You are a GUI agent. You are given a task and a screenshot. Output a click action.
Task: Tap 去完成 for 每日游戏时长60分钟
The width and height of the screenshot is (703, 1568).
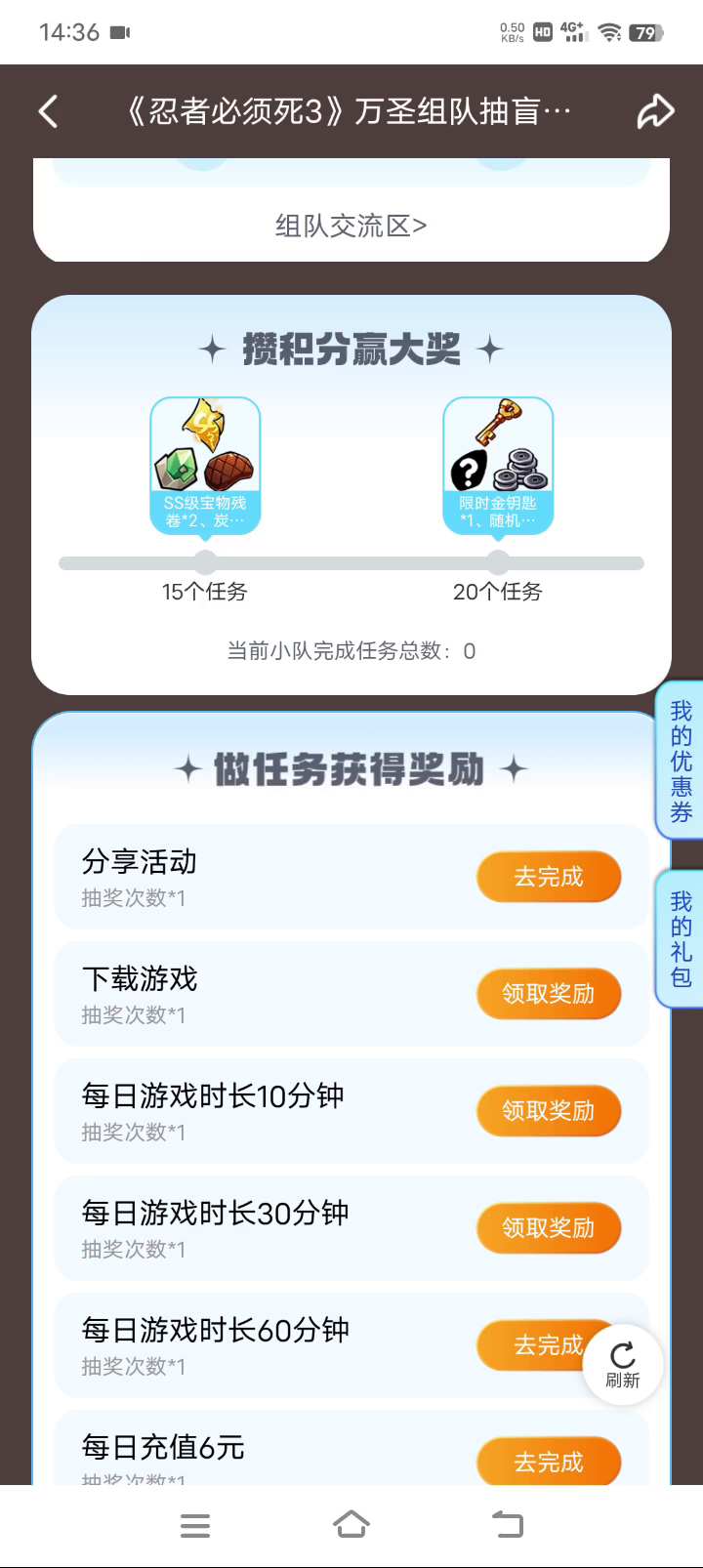click(532, 1345)
